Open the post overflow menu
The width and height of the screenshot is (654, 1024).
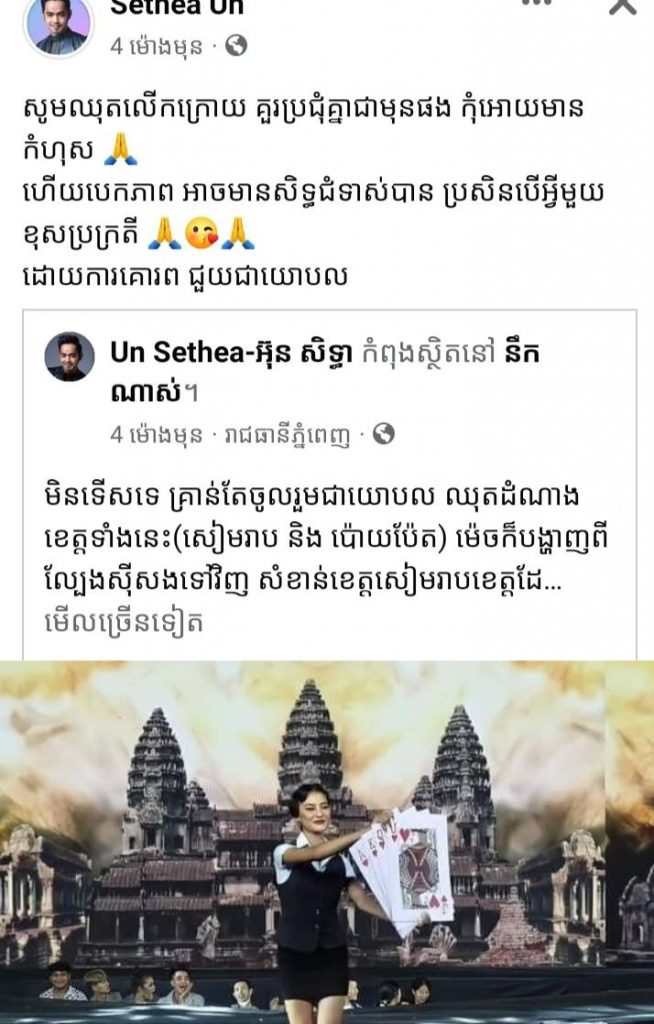pos(538,4)
